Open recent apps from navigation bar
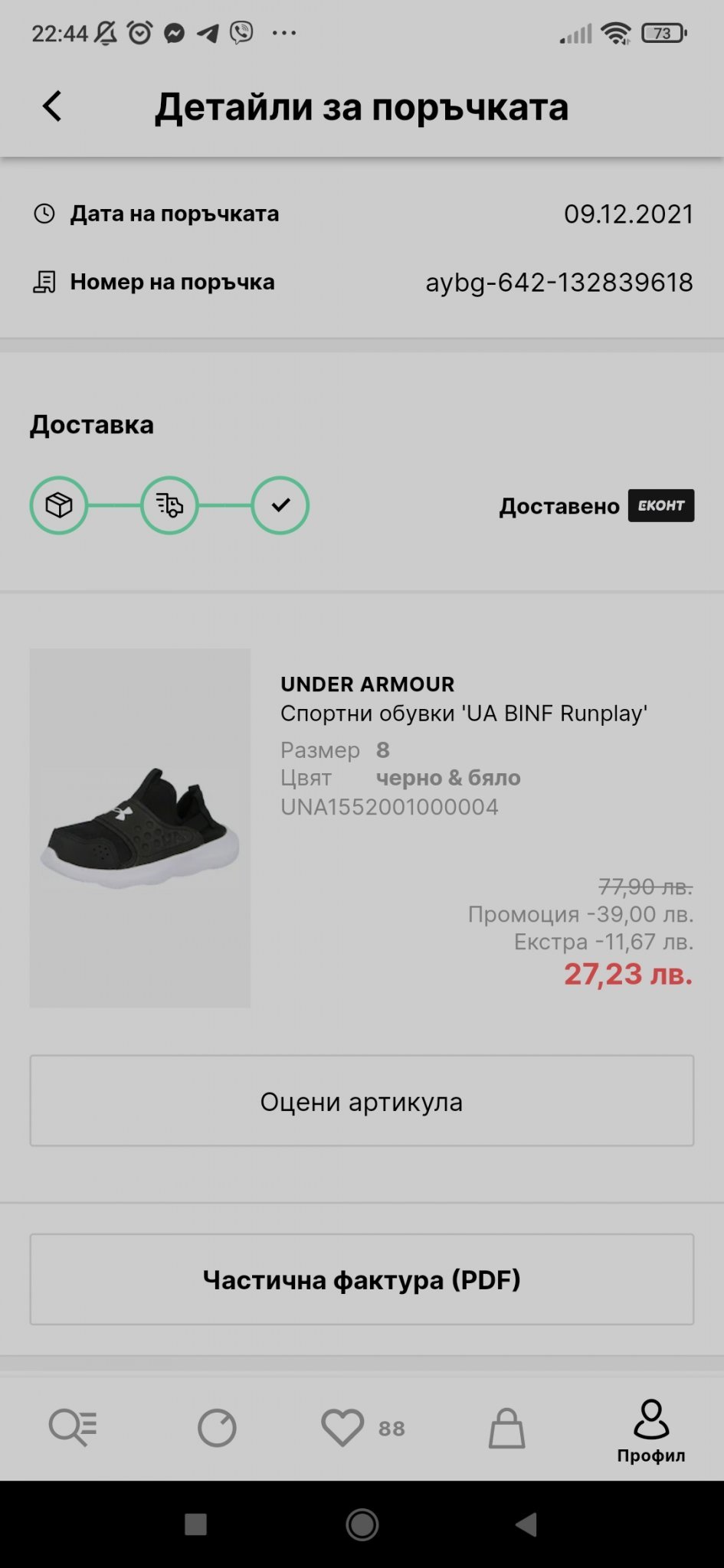Screen dimensions: 724x1568 [196, 1524]
